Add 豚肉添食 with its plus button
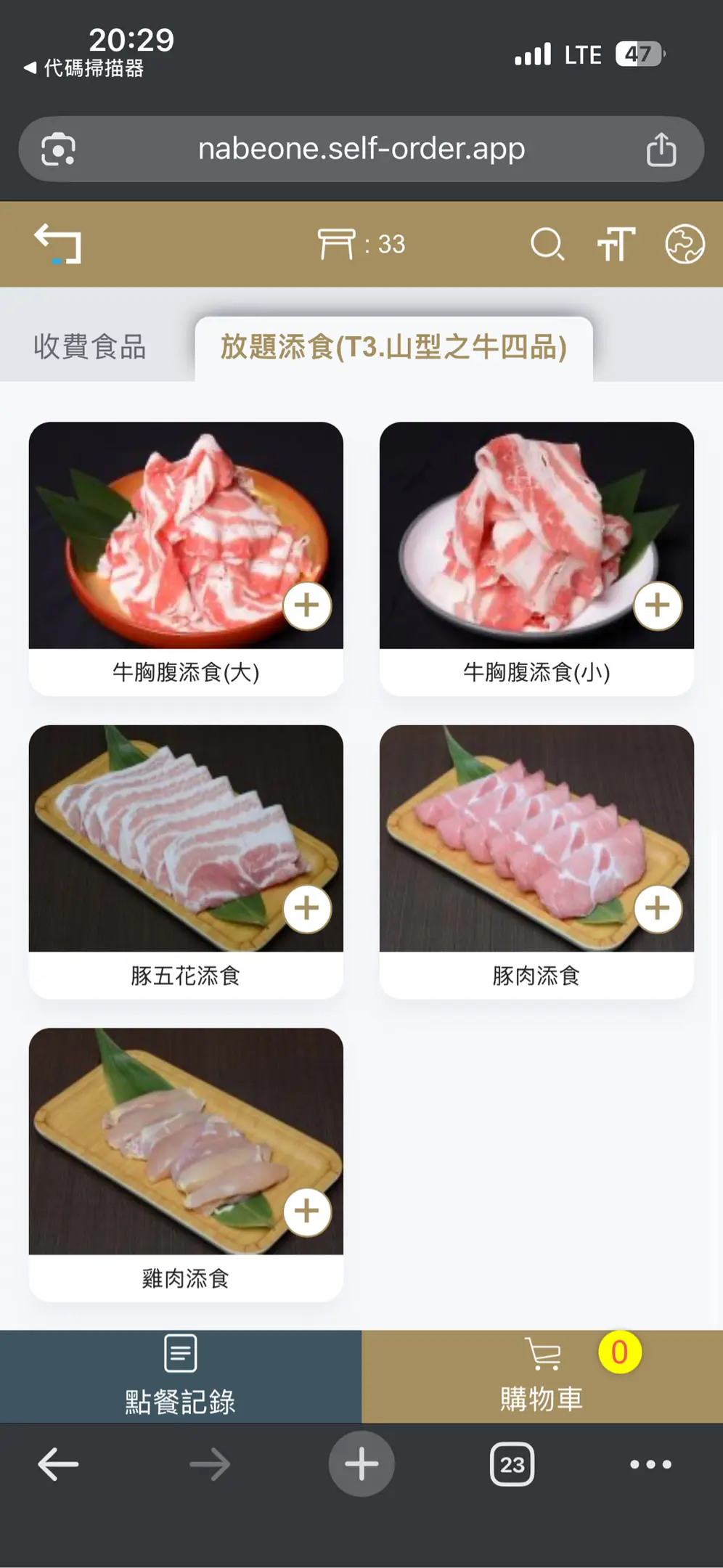The height and width of the screenshot is (1568, 723). click(x=658, y=908)
